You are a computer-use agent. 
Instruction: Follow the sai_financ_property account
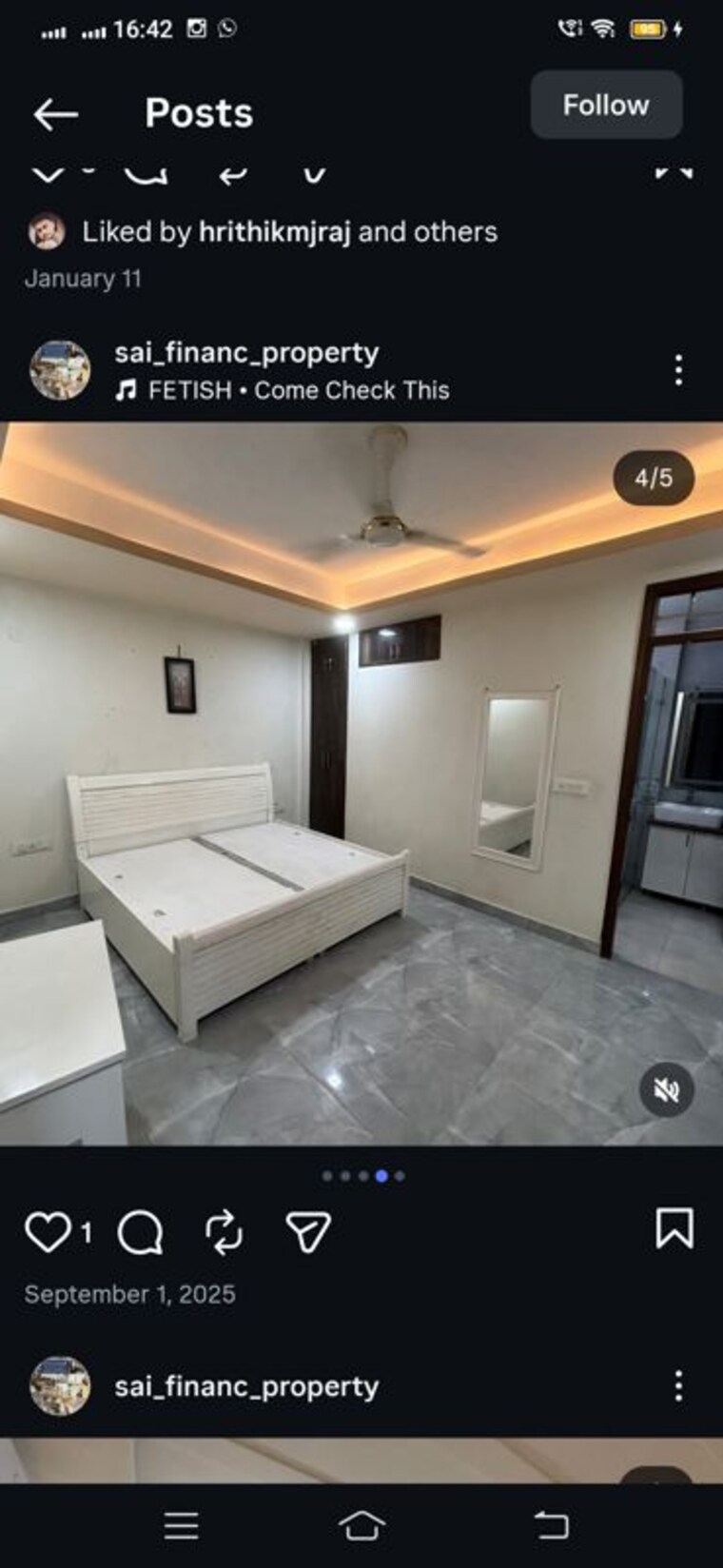pos(606,105)
